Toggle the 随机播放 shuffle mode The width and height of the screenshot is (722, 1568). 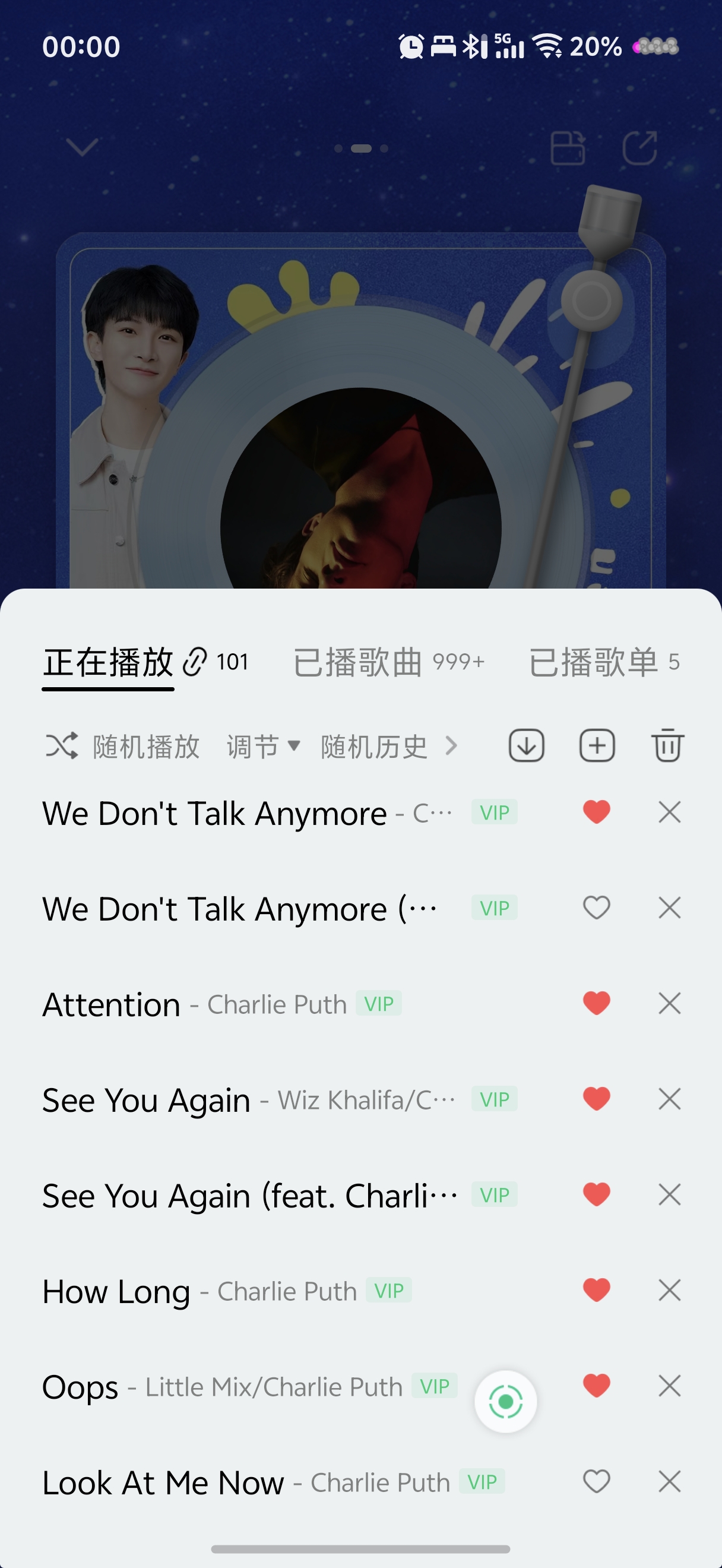point(122,746)
